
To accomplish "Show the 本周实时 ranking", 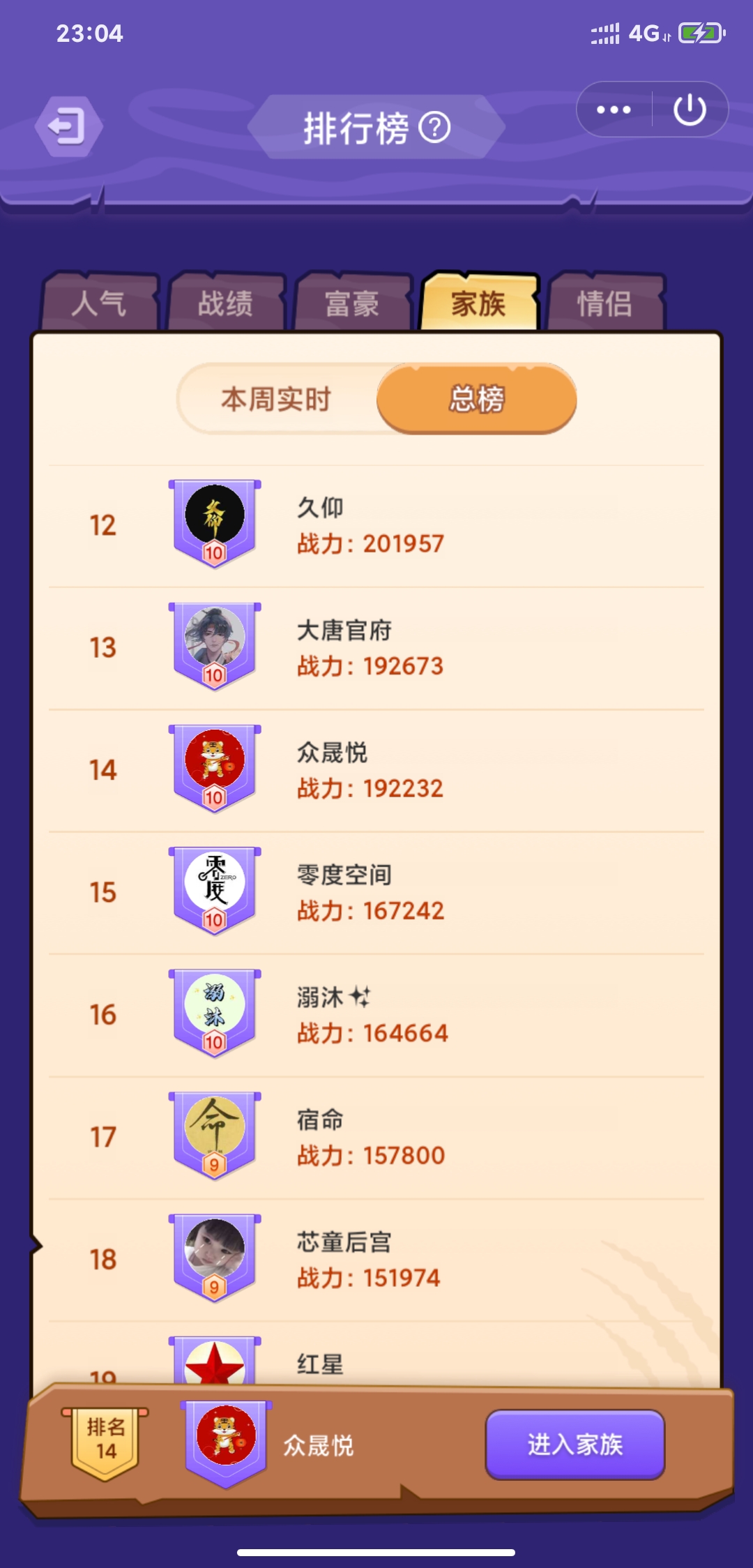I will click(x=276, y=399).
